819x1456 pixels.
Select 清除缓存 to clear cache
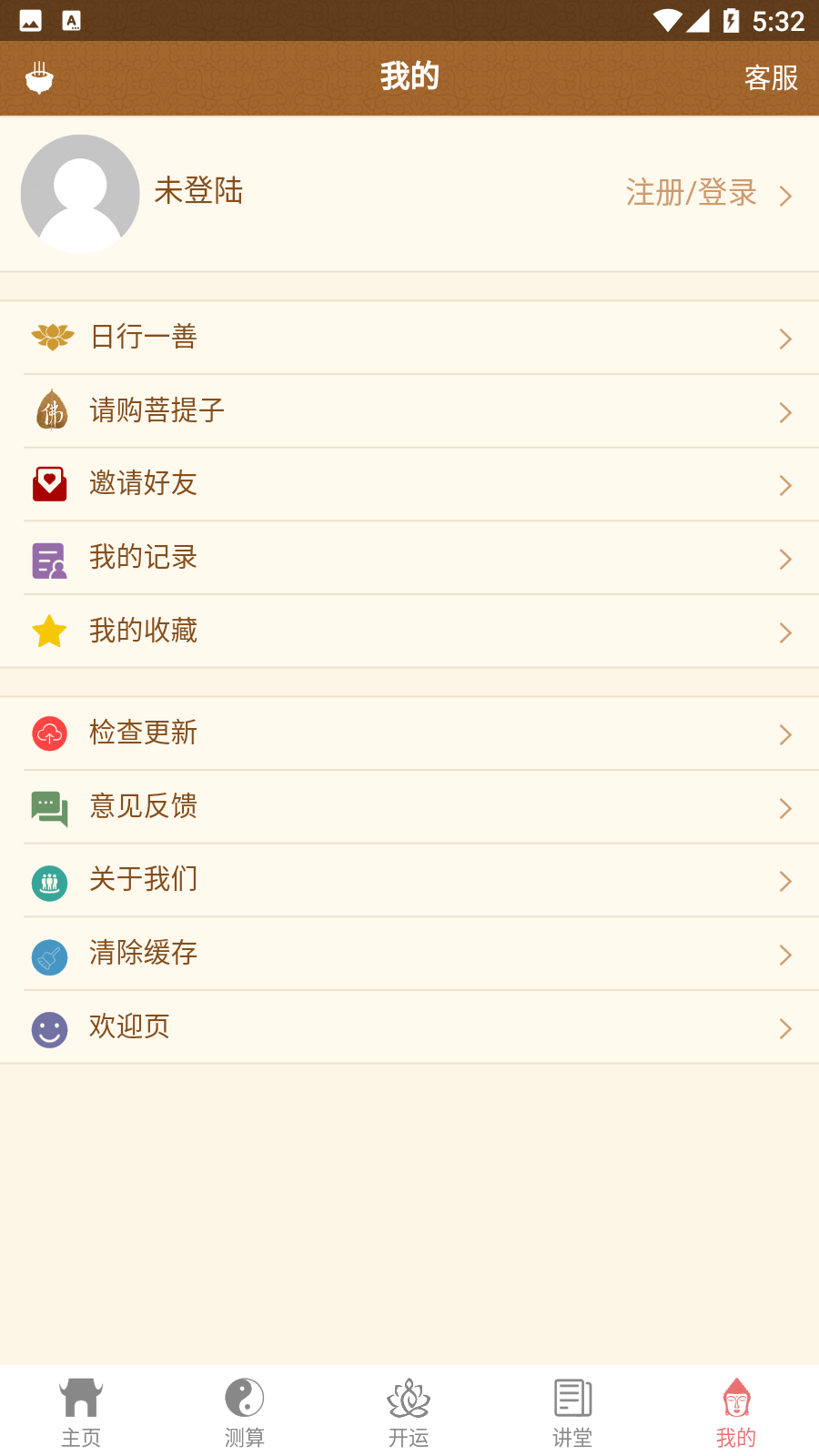coord(409,954)
